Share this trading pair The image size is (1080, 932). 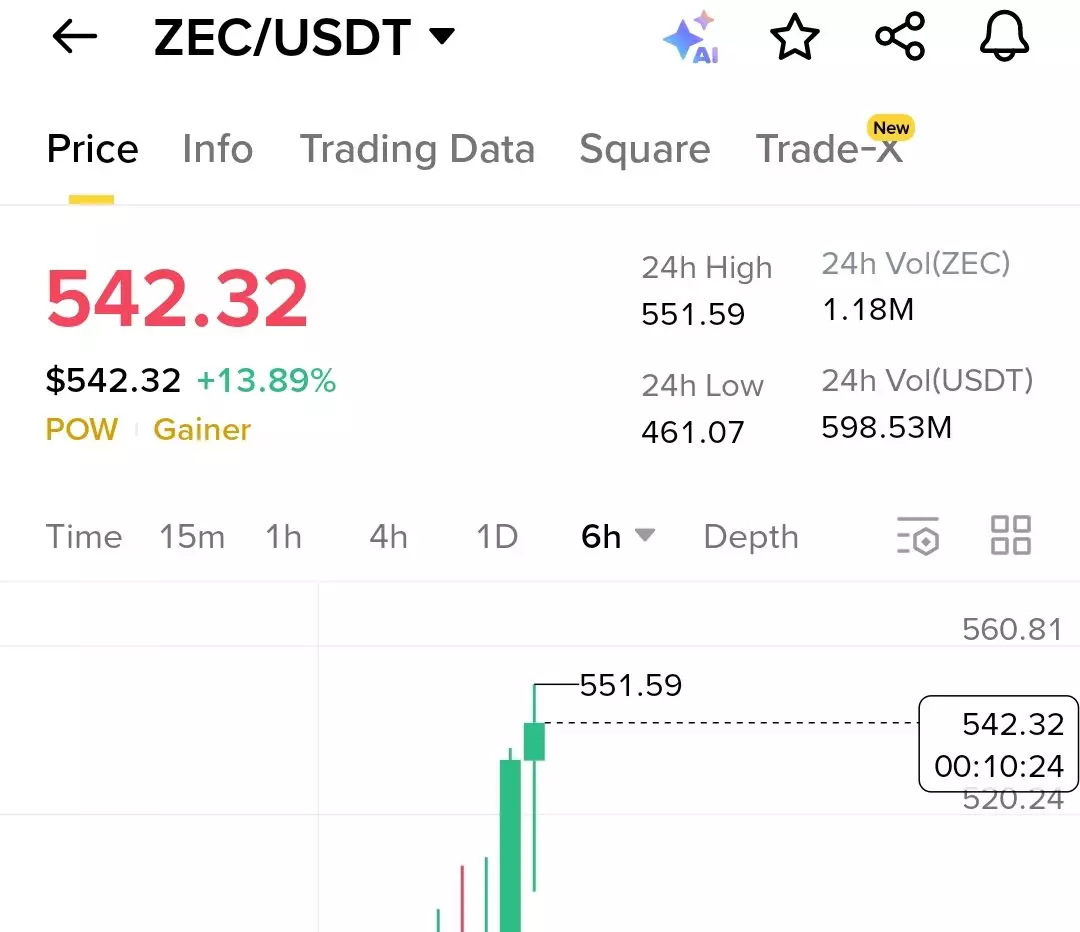pos(900,38)
